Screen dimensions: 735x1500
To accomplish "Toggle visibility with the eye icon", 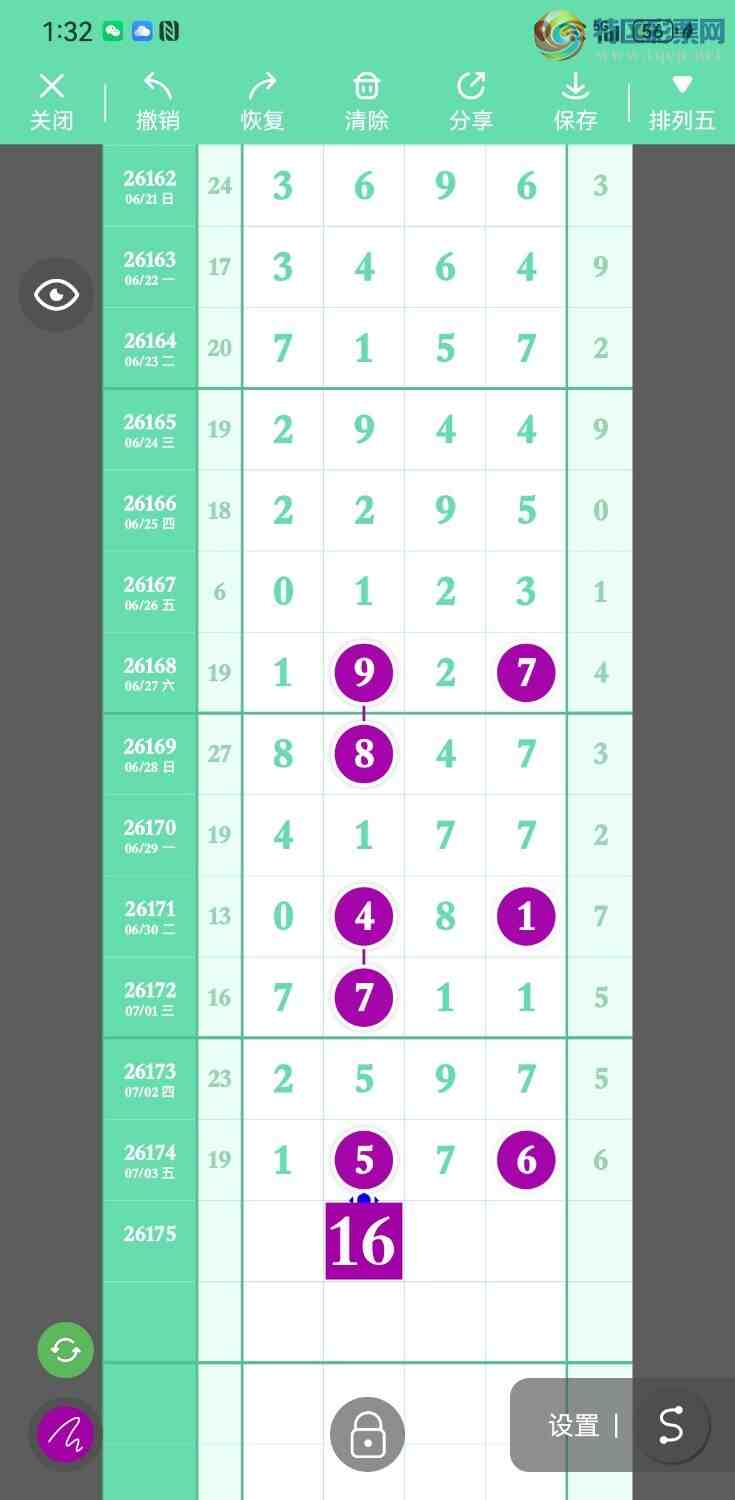I will (56, 294).
